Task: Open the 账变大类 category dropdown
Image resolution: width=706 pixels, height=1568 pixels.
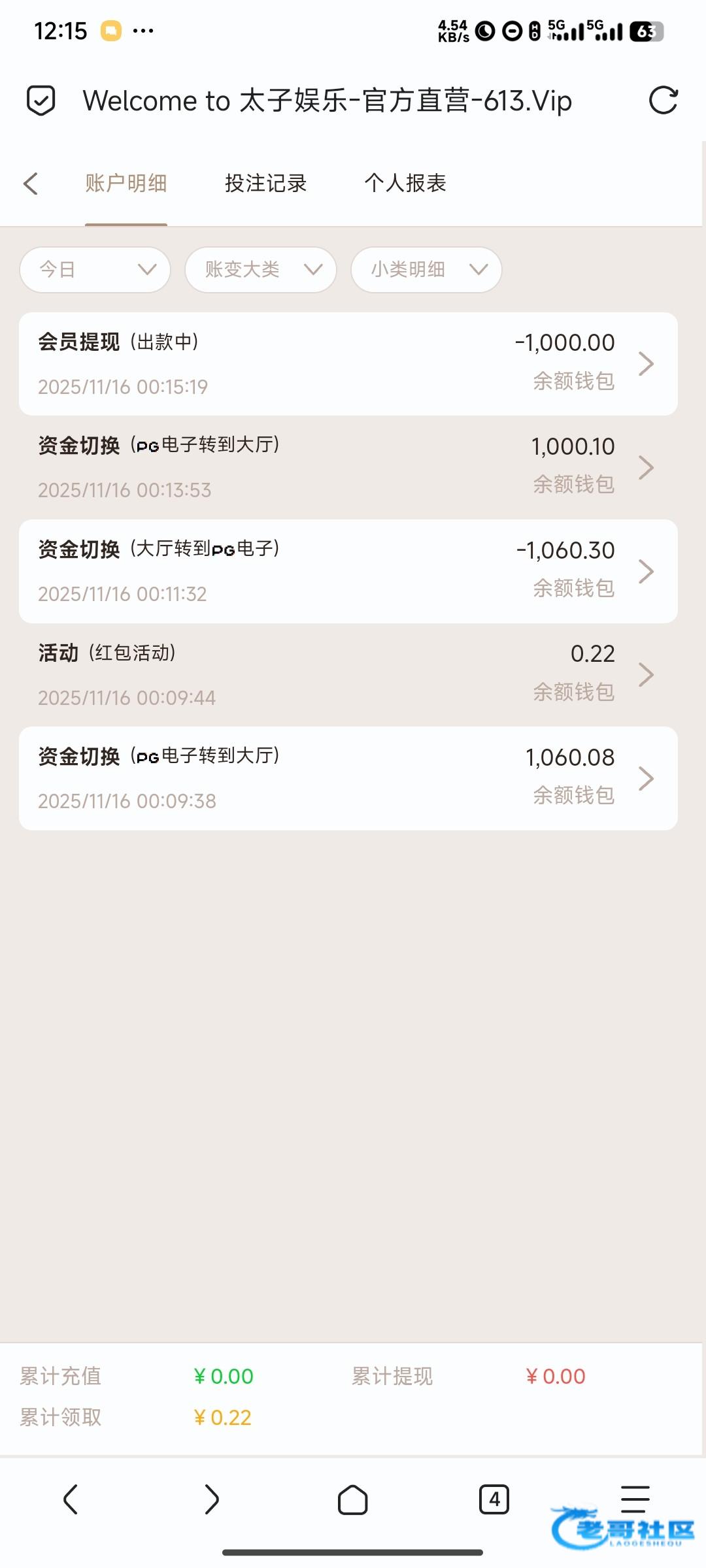Action: coord(261,270)
